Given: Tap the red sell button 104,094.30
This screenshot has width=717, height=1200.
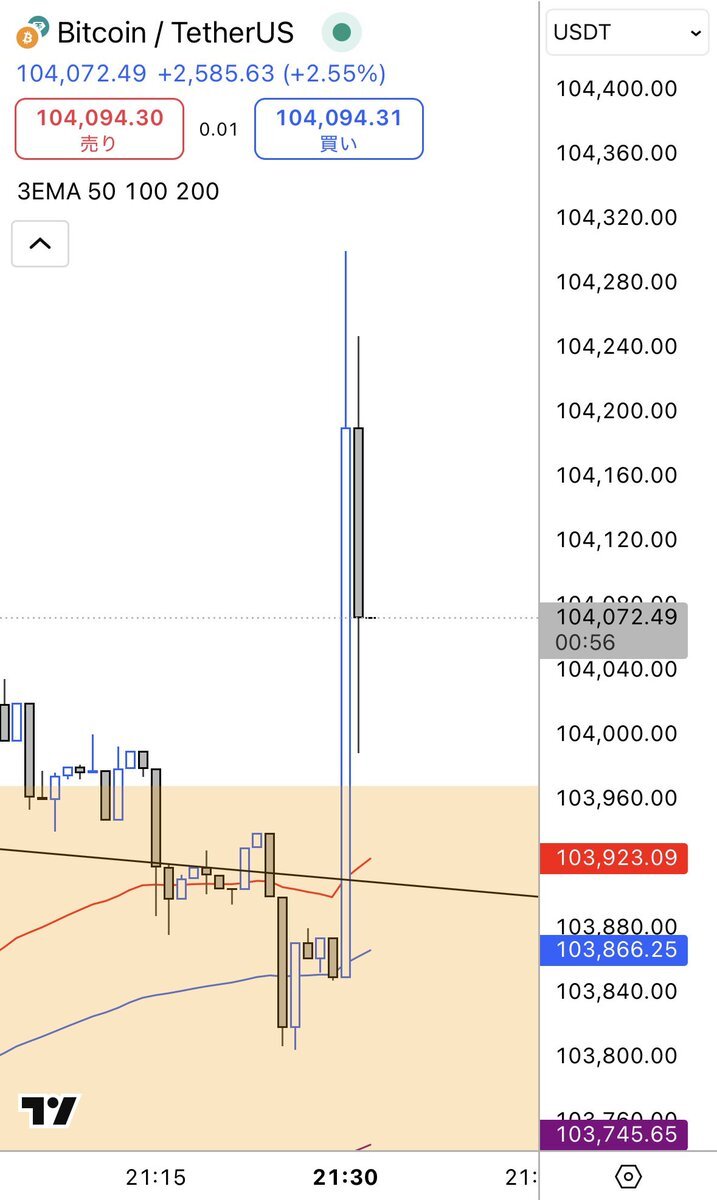Looking at the screenshot, I should pos(99,129).
